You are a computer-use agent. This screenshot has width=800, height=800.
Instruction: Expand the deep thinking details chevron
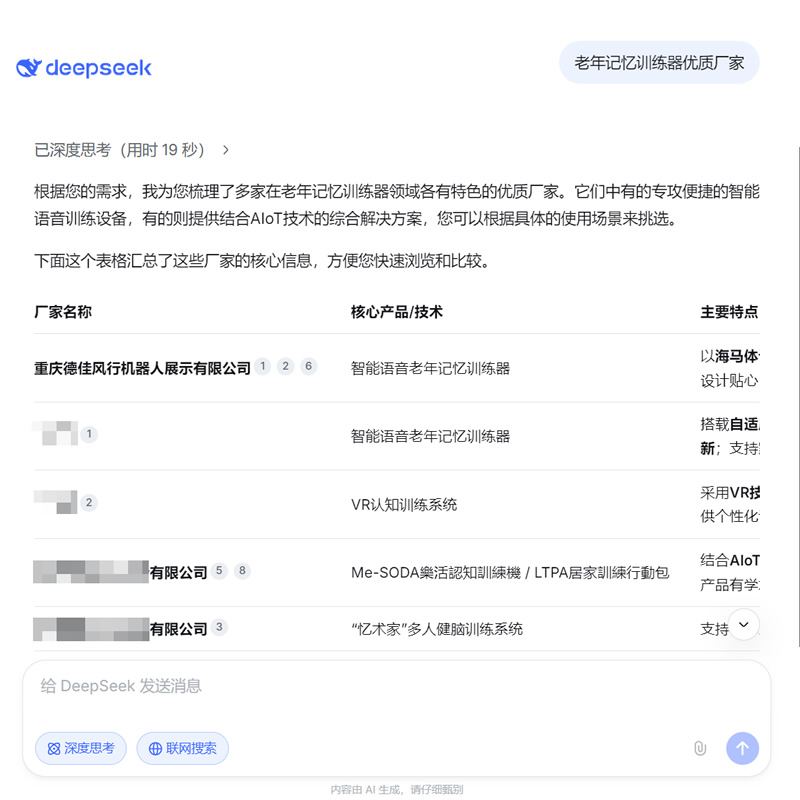(226, 150)
